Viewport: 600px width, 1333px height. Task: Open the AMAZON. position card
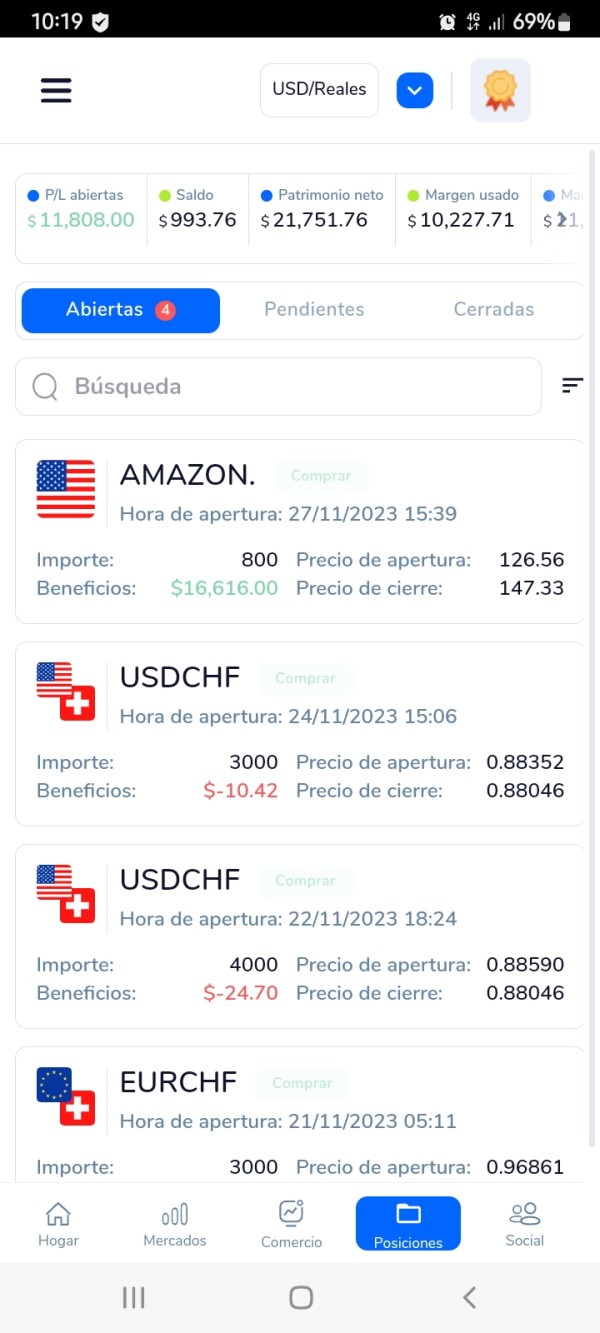[300, 531]
